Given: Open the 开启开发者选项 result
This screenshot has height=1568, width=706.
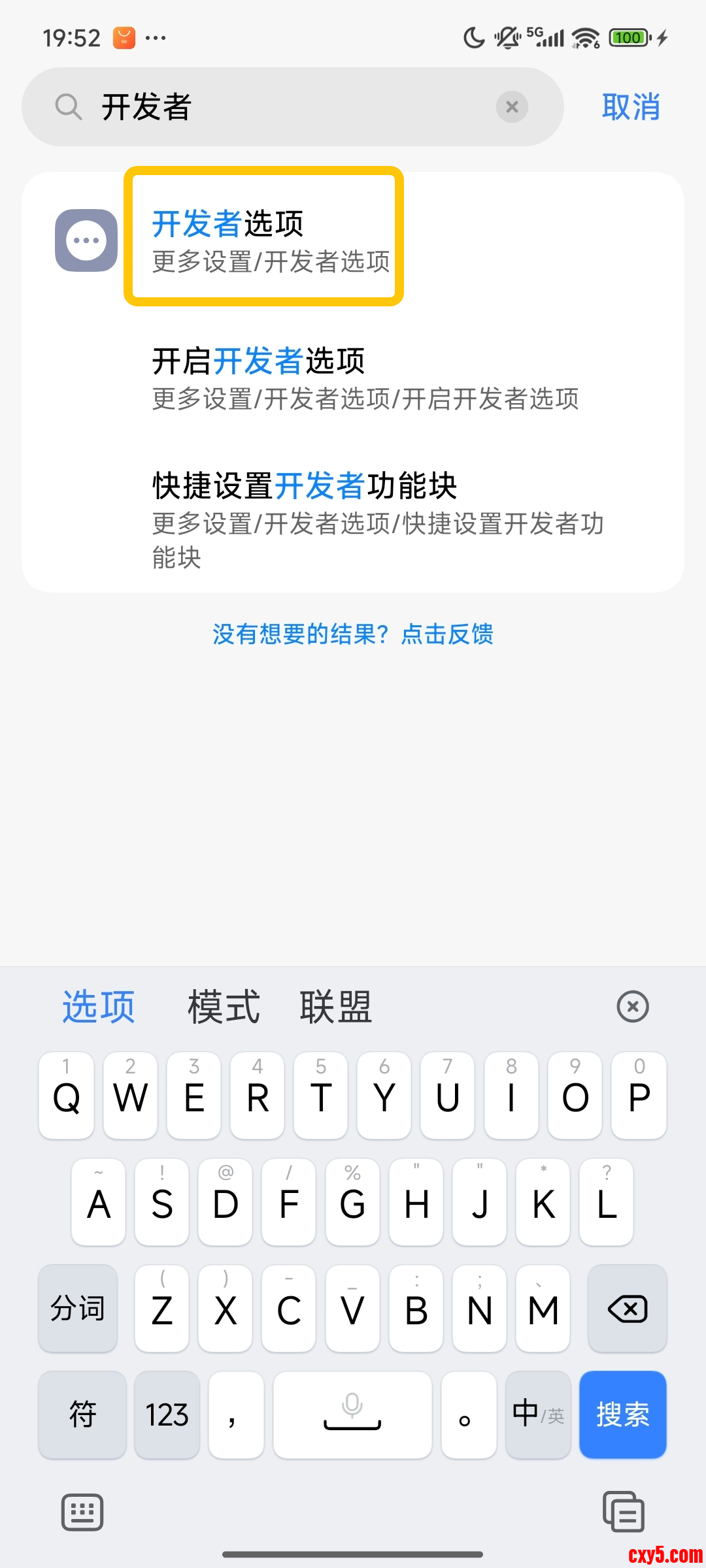Looking at the screenshot, I should tap(365, 378).
